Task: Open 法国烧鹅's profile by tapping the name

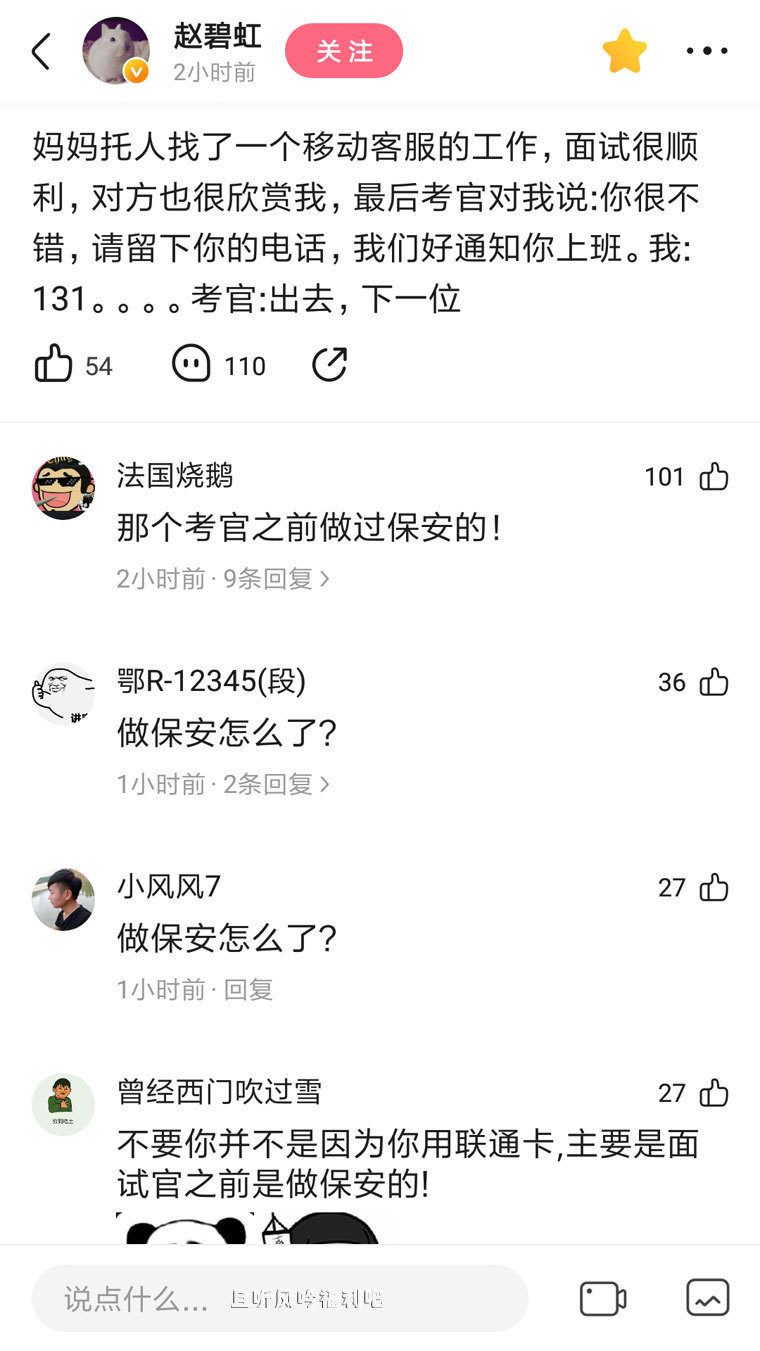Action: [173, 477]
